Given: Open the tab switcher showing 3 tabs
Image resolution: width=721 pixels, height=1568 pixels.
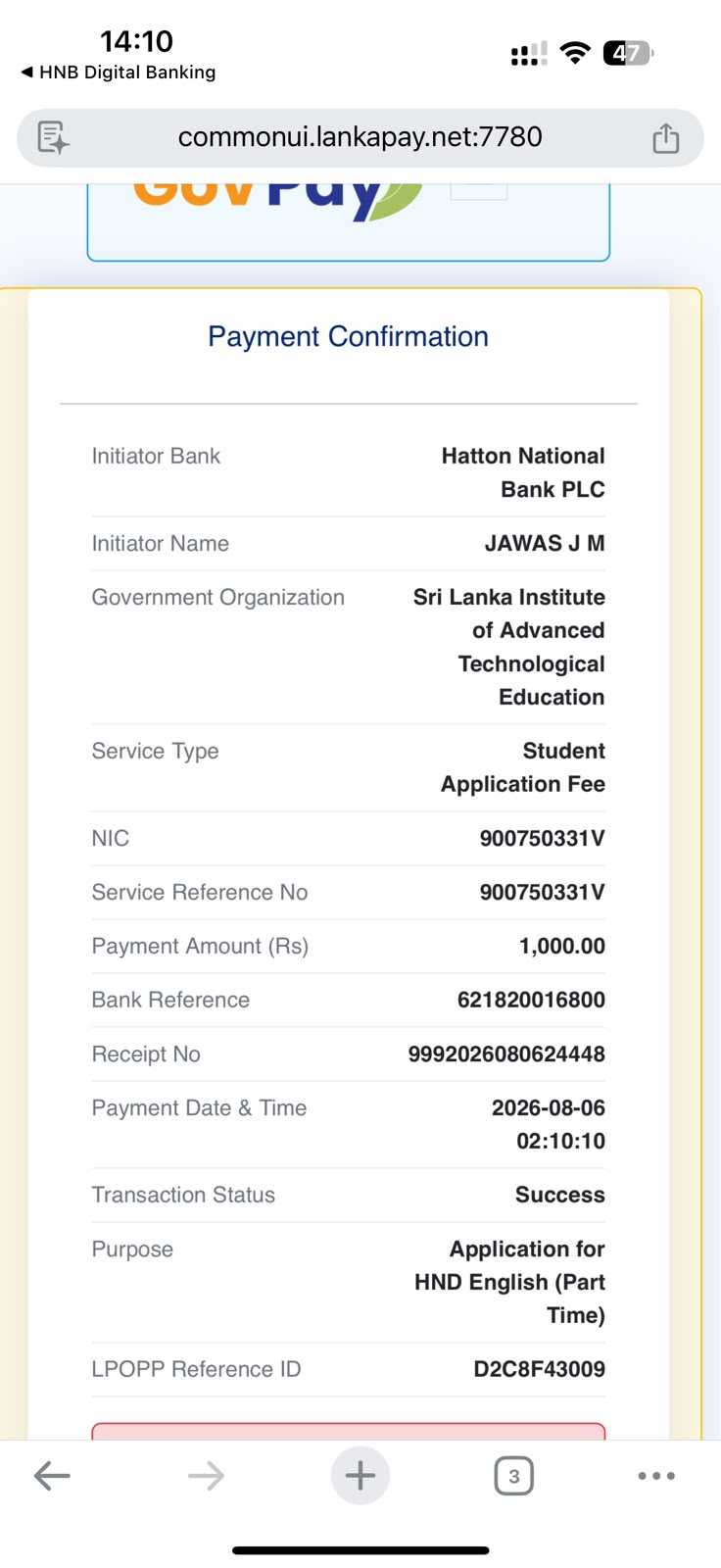Looking at the screenshot, I should [x=514, y=1476].
